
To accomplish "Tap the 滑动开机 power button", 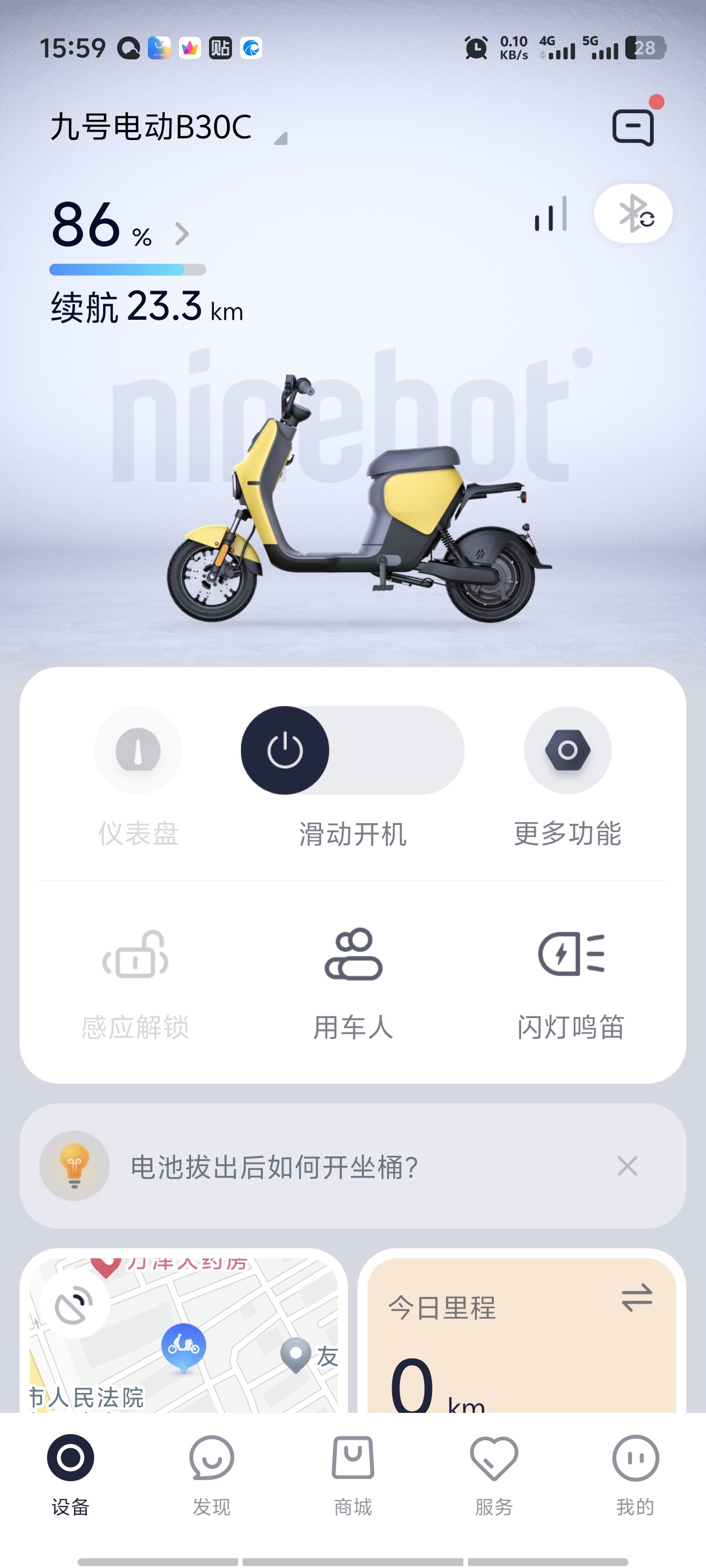I will (285, 750).
